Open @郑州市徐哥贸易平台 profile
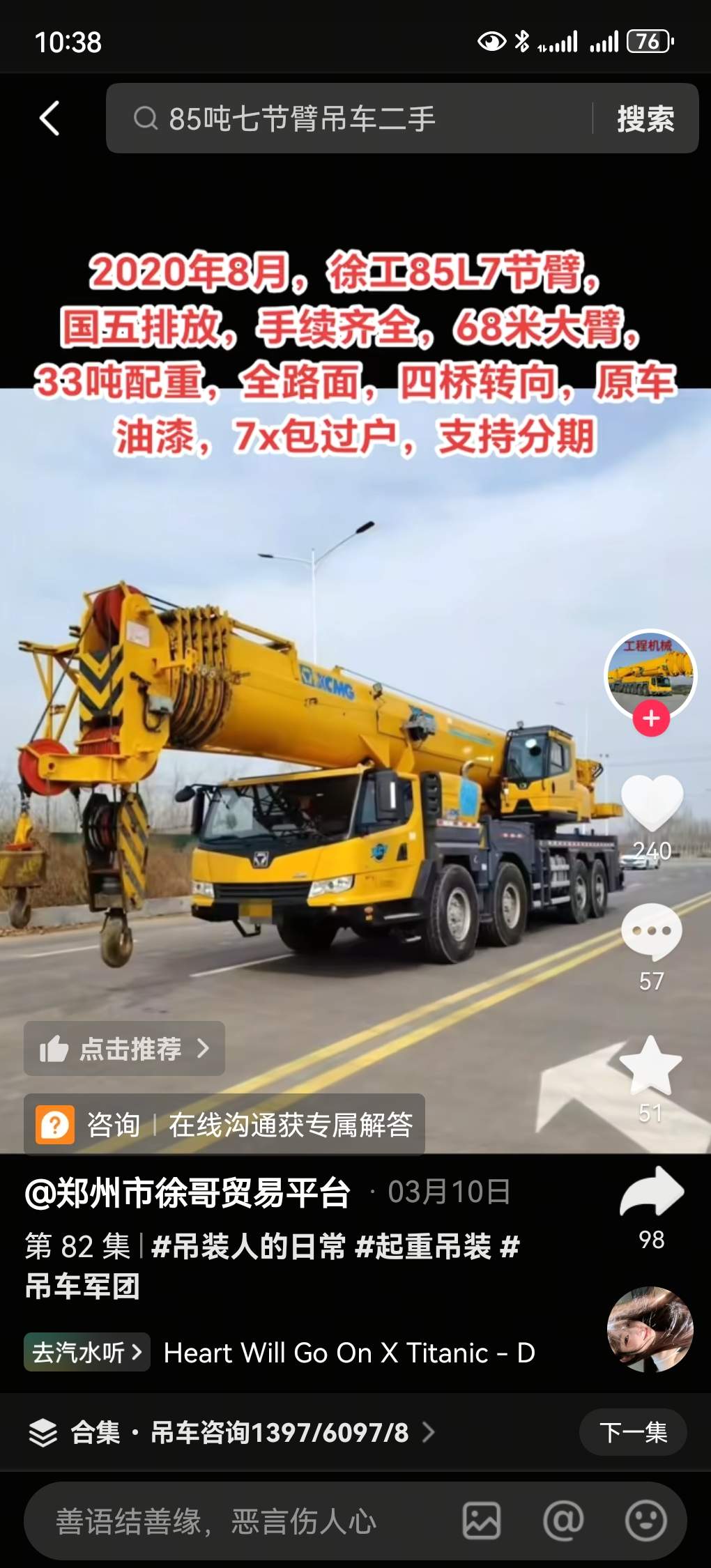The height and width of the screenshot is (1568, 711). tap(187, 1192)
